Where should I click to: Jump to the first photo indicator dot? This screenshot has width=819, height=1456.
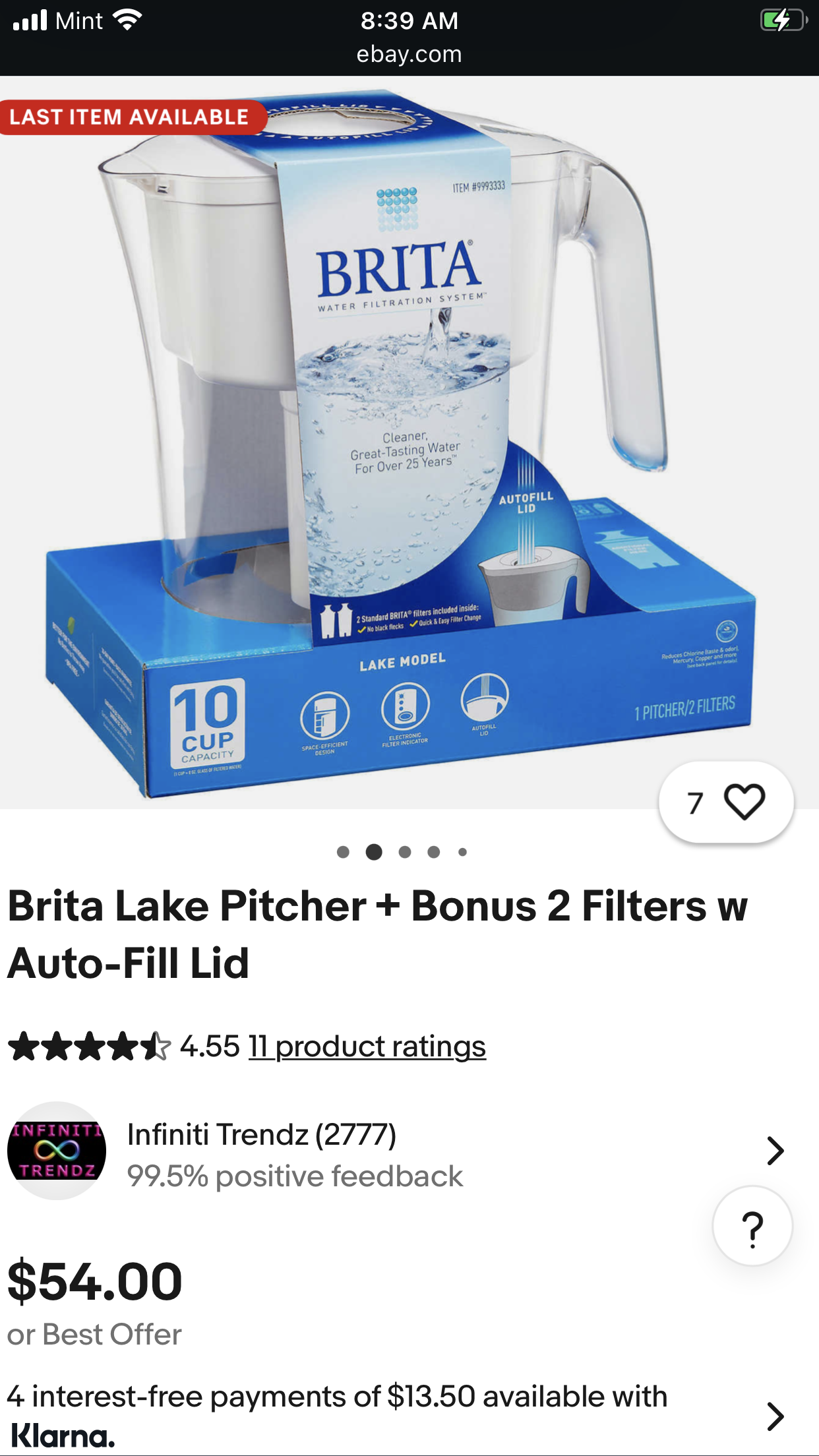(x=343, y=852)
